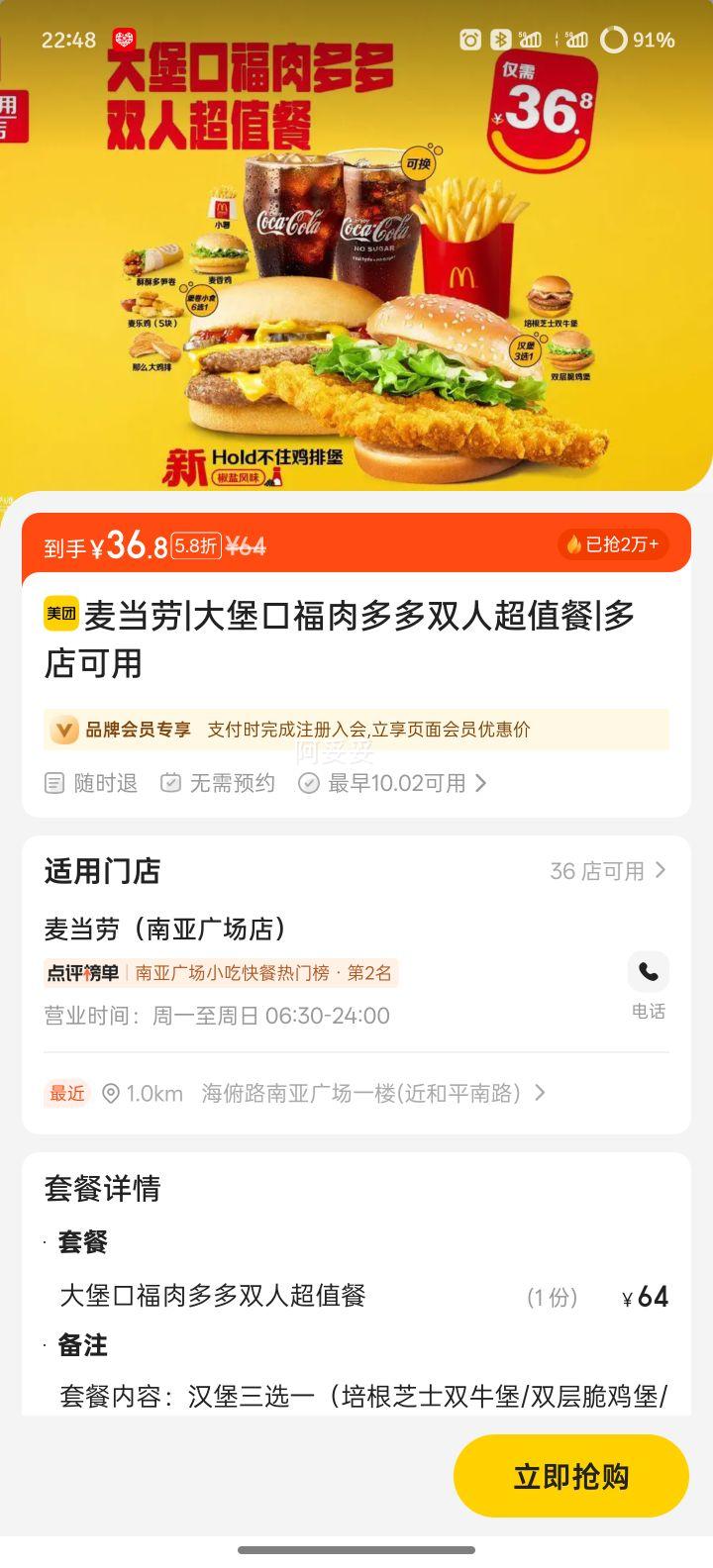Image resolution: width=713 pixels, height=1568 pixels.
Task: View all 36 店可用 stores
Action: pyautogui.click(x=607, y=871)
